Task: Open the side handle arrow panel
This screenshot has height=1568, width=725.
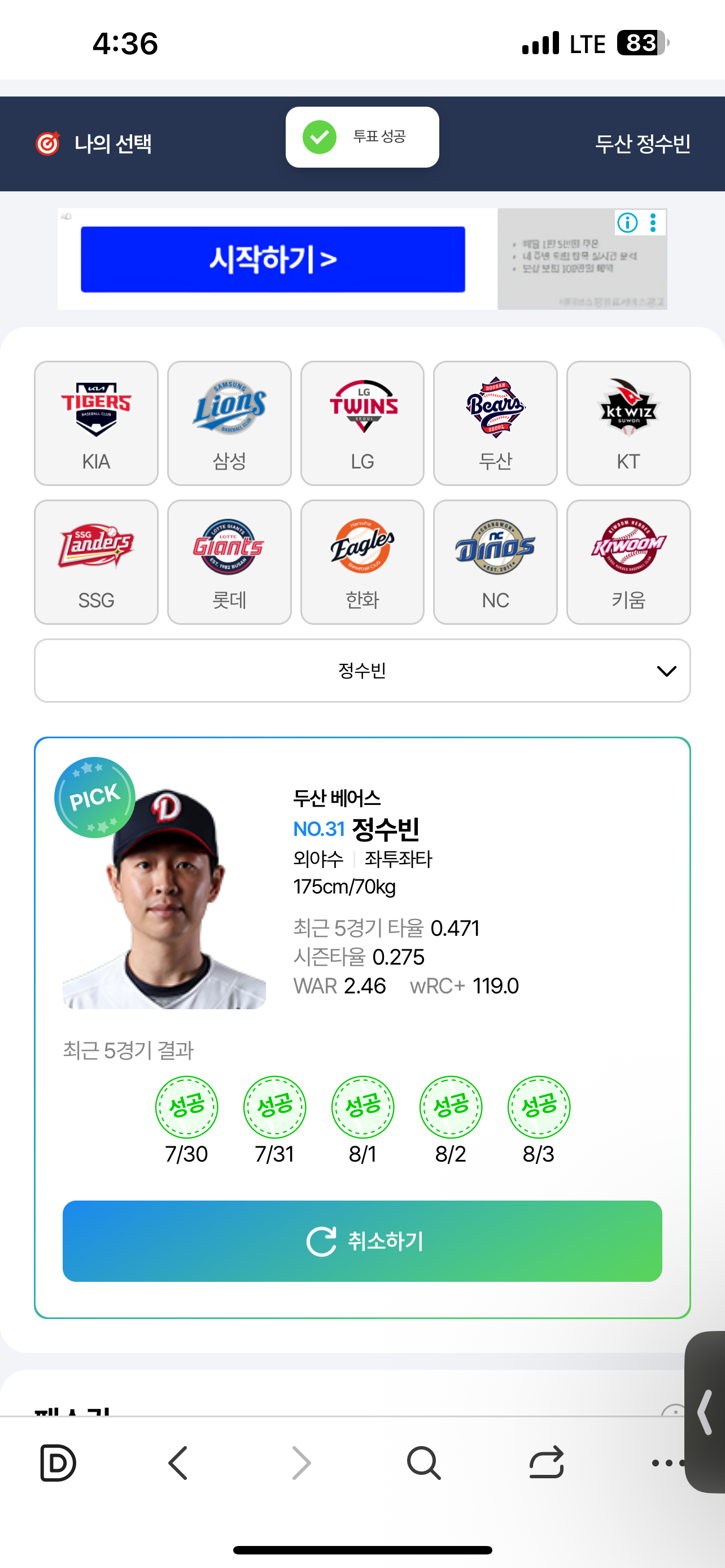Action: [706, 1412]
